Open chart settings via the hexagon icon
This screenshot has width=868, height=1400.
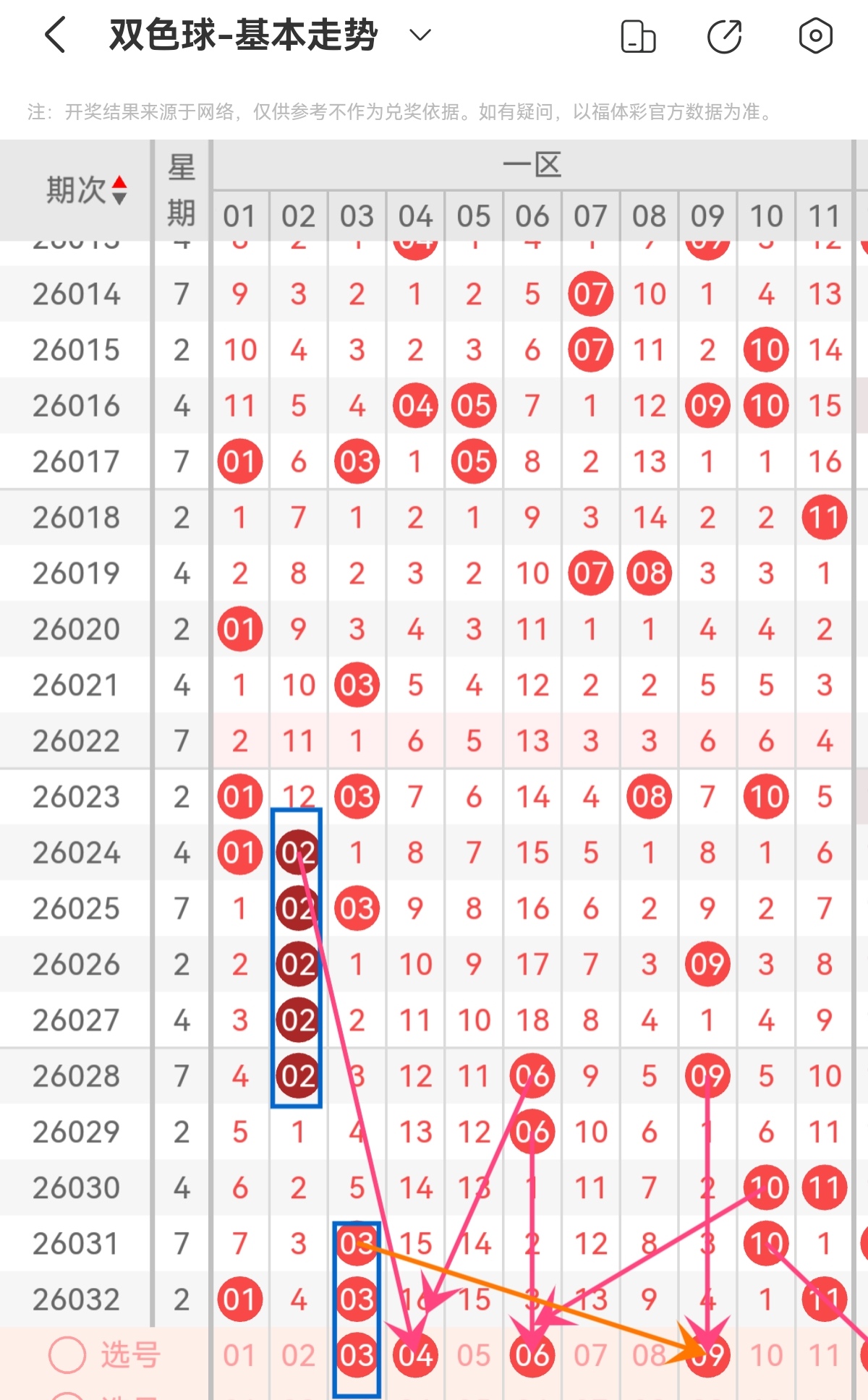point(815,35)
